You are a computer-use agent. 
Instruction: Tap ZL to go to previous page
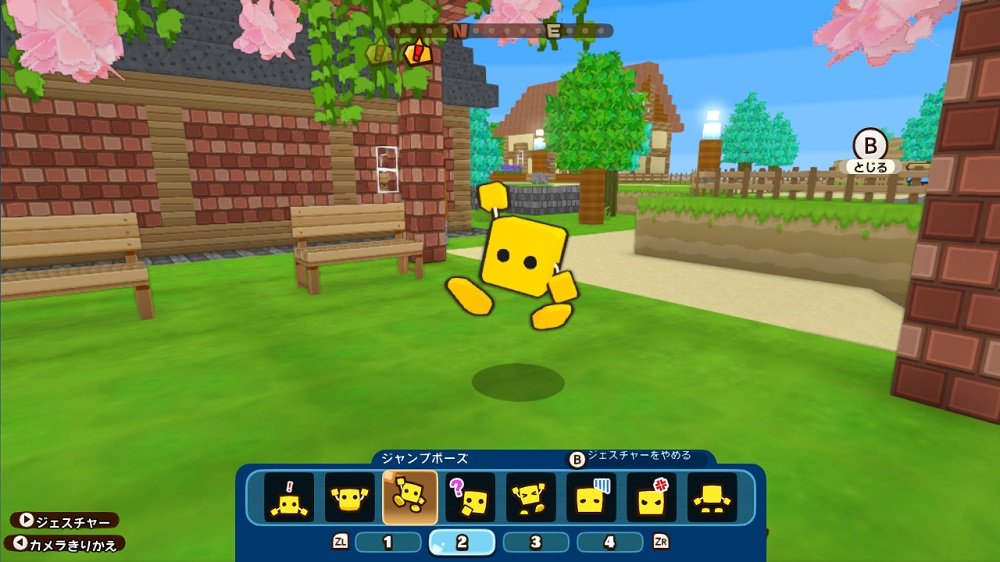pyautogui.click(x=340, y=542)
